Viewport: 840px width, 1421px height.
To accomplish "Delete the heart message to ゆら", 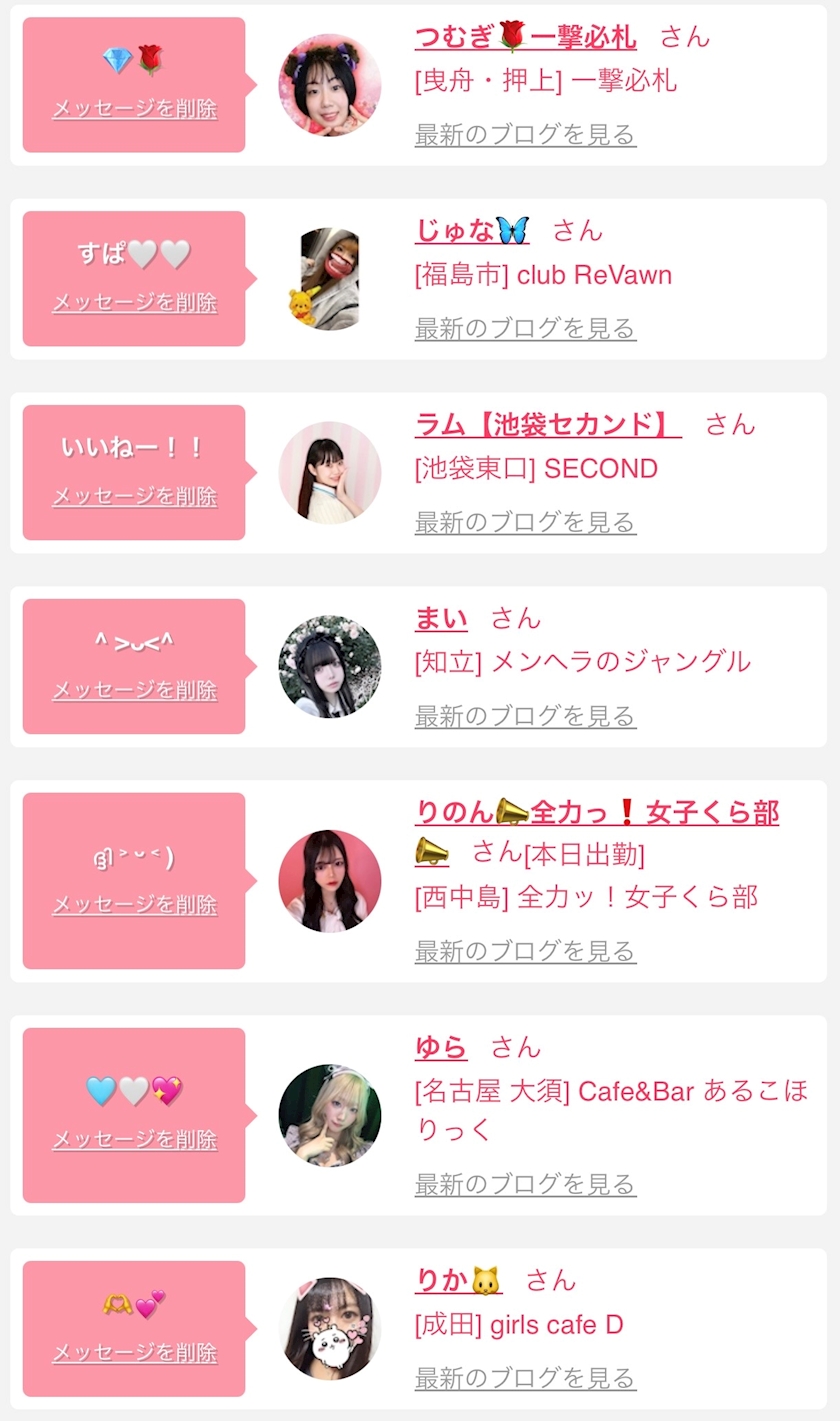I will (x=134, y=1140).
